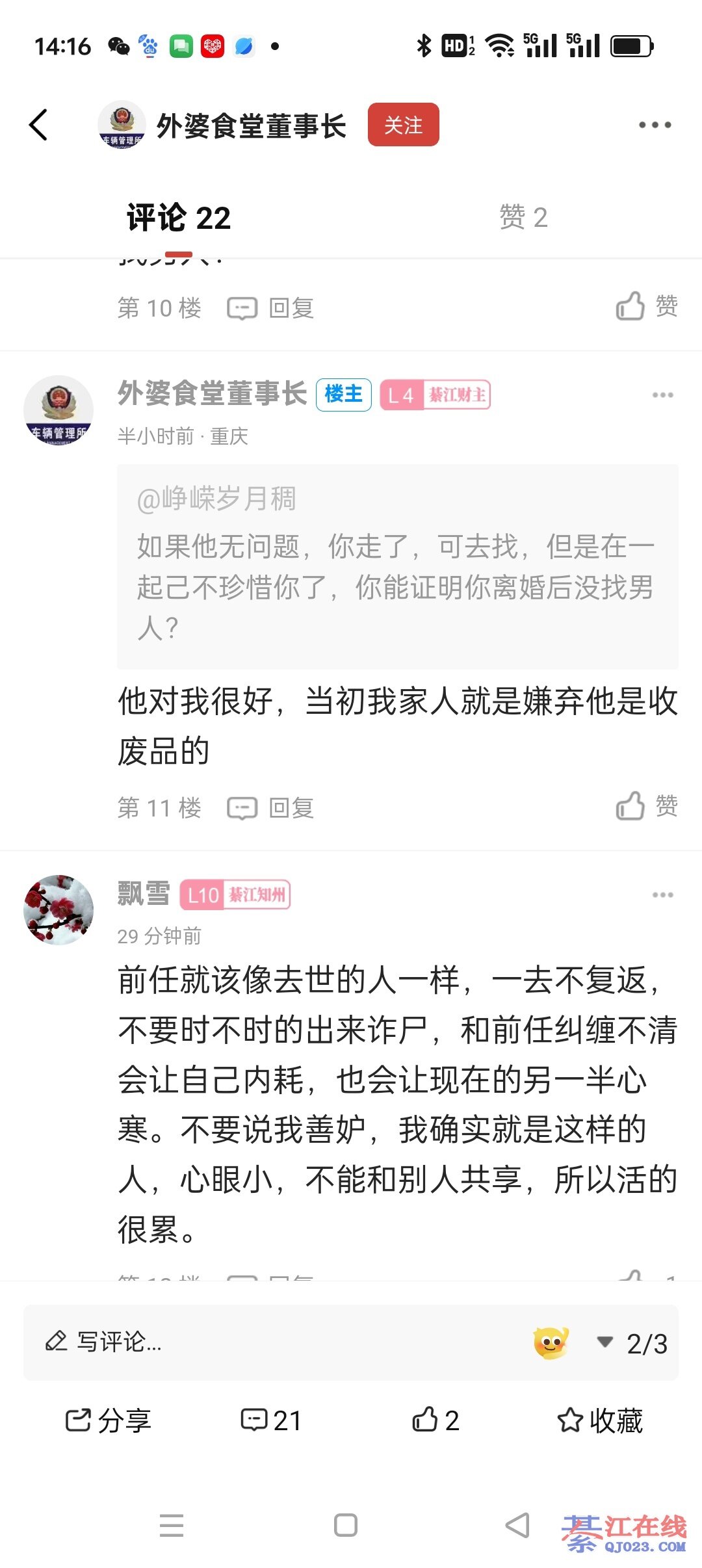Like the 第 10 楼 comment
Screen dimensions: 702x1568
point(646,306)
